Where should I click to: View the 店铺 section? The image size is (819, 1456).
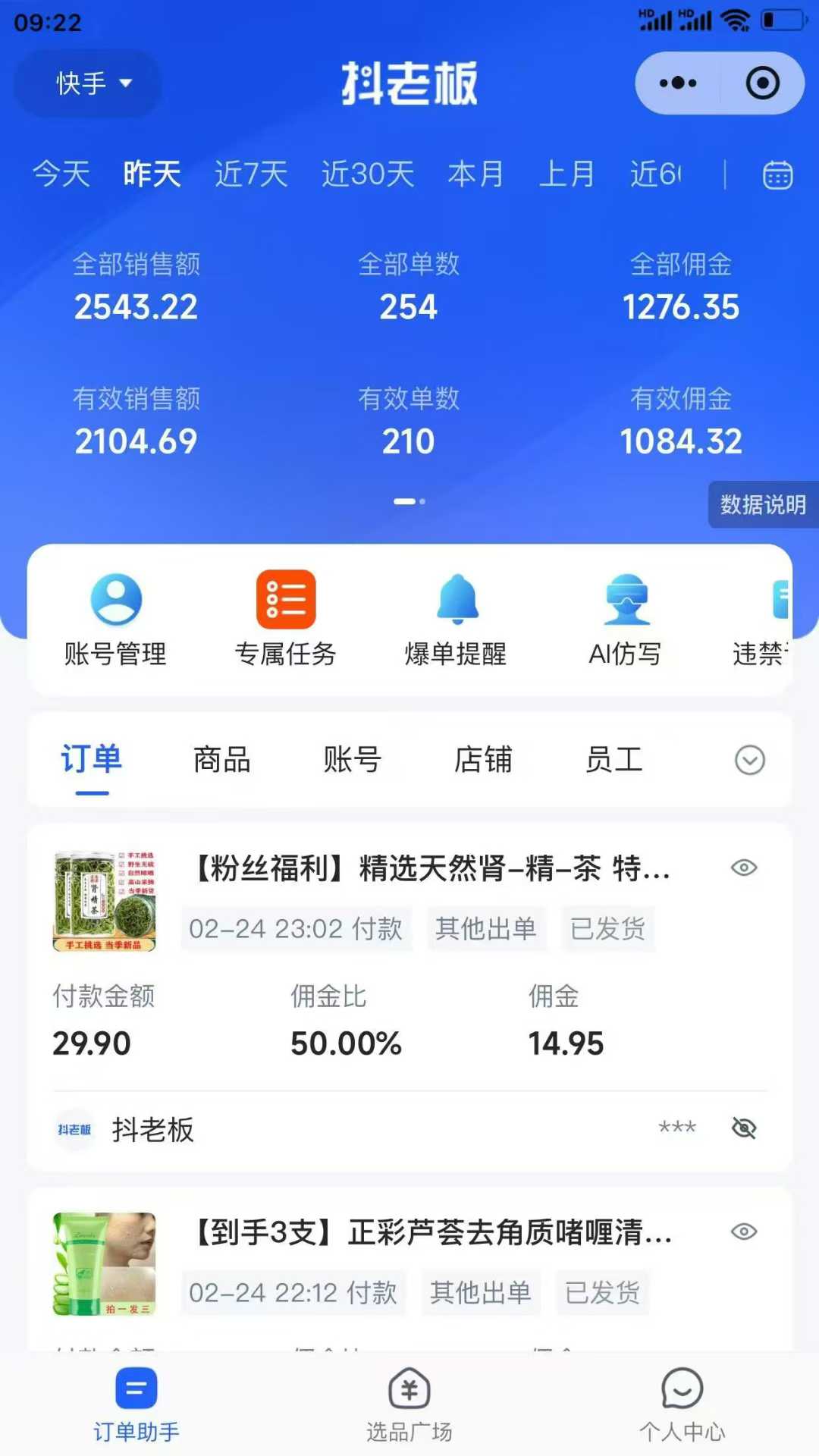pyautogui.click(x=482, y=761)
